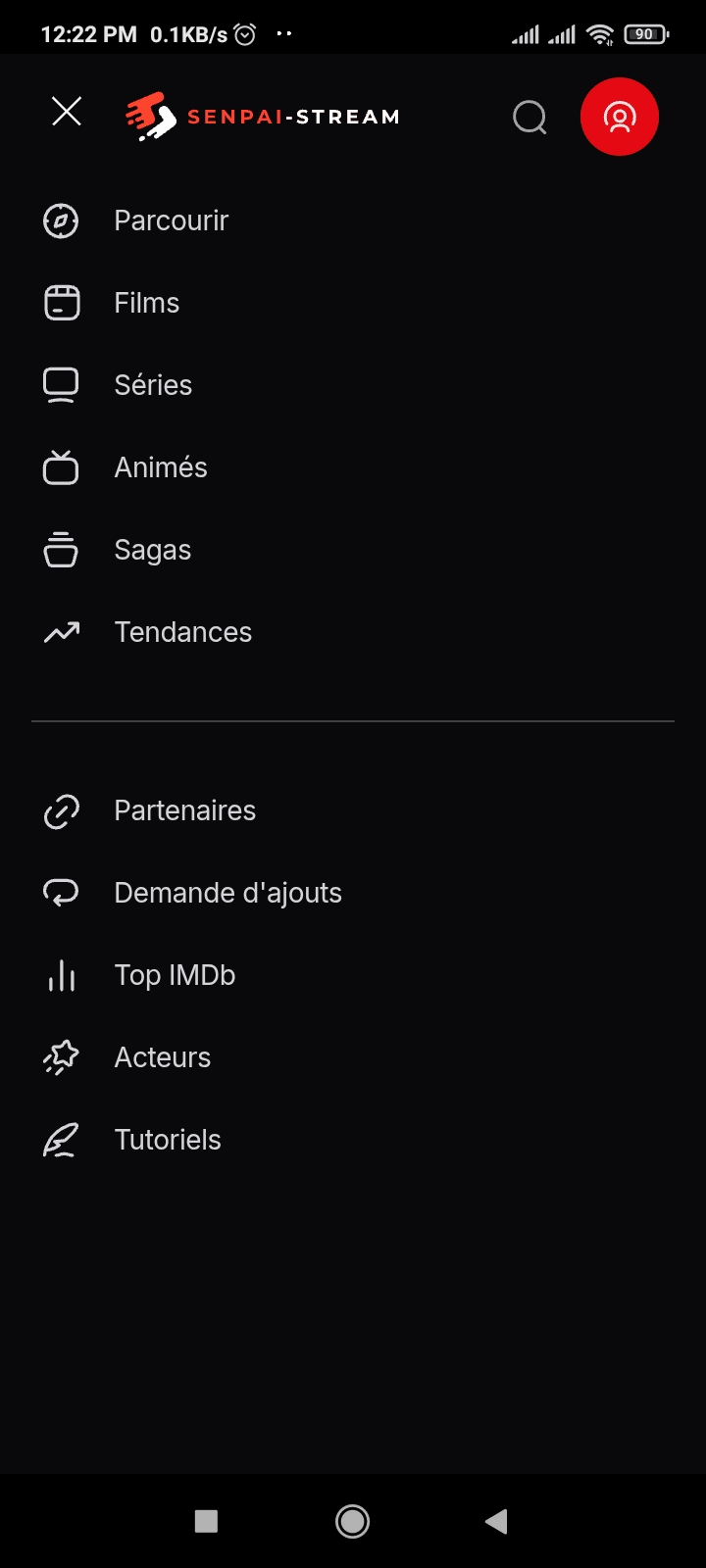The width and height of the screenshot is (706, 1568).
Task: Browse the Séries section
Action: pos(153,385)
